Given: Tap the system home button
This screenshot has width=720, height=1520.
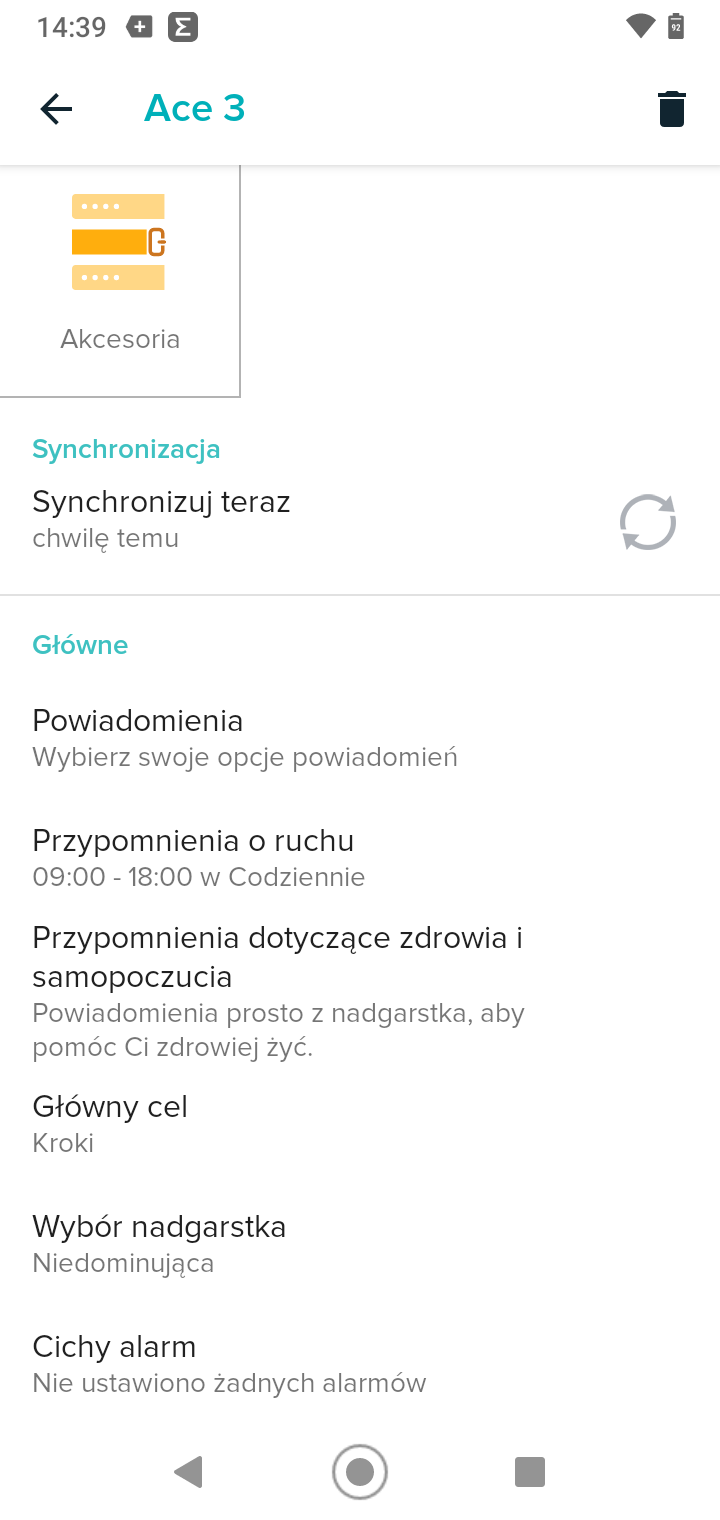Looking at the screenshot, I should click(x=360, y=1472).
